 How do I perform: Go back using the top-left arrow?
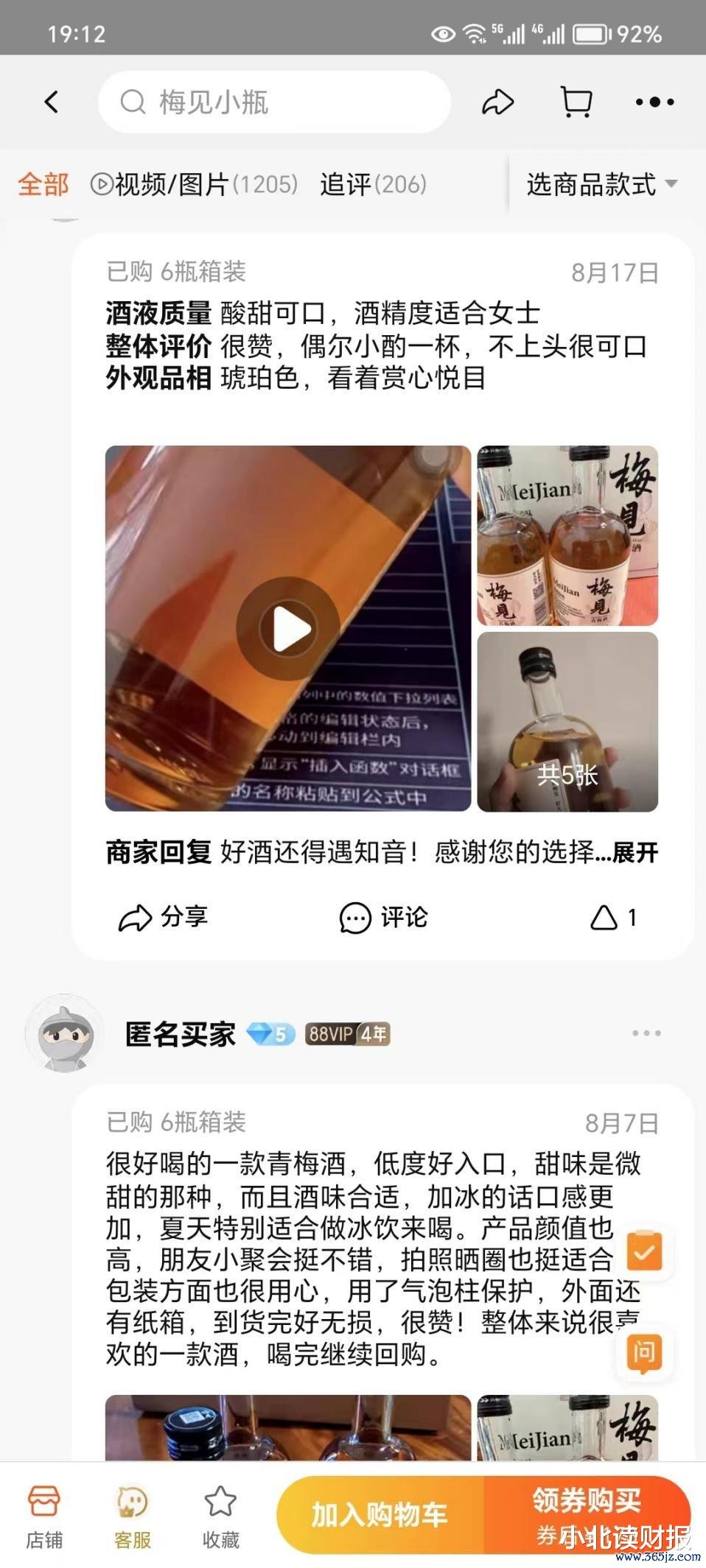point(51,102)
